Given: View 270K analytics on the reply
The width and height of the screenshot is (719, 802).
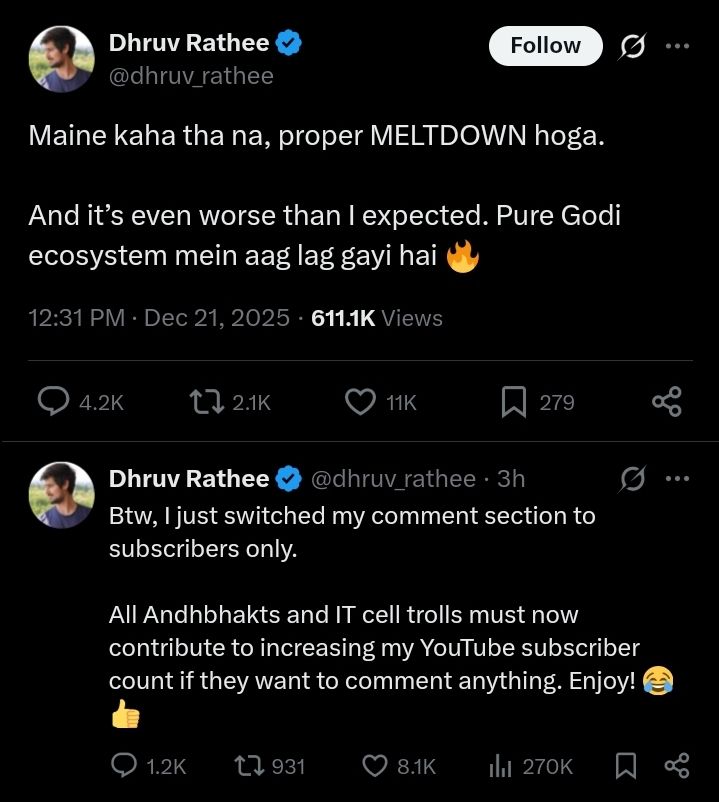Looking at the screenshot, I should click(501, 766).
